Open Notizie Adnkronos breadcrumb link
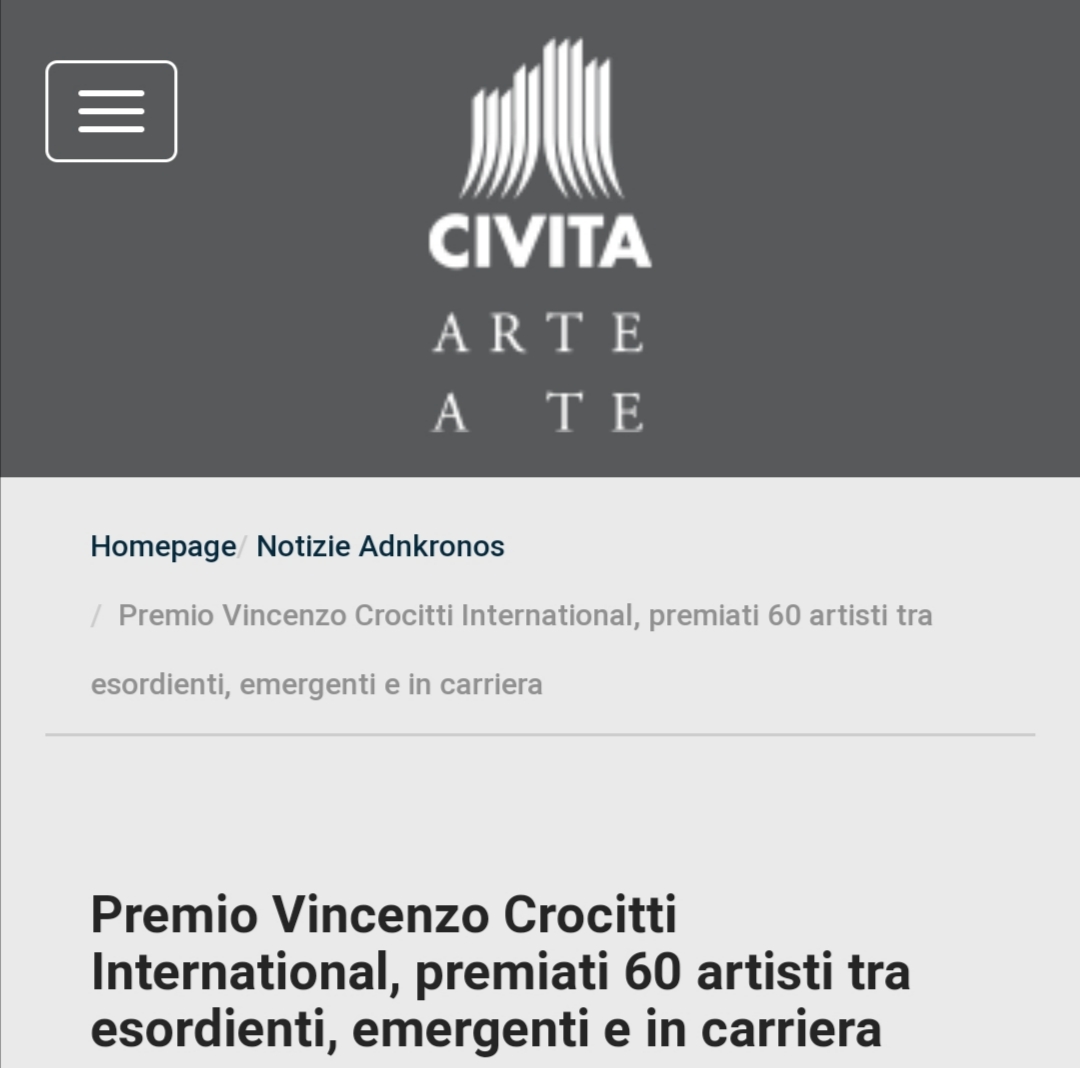1080x1068 pixels. 380,546
